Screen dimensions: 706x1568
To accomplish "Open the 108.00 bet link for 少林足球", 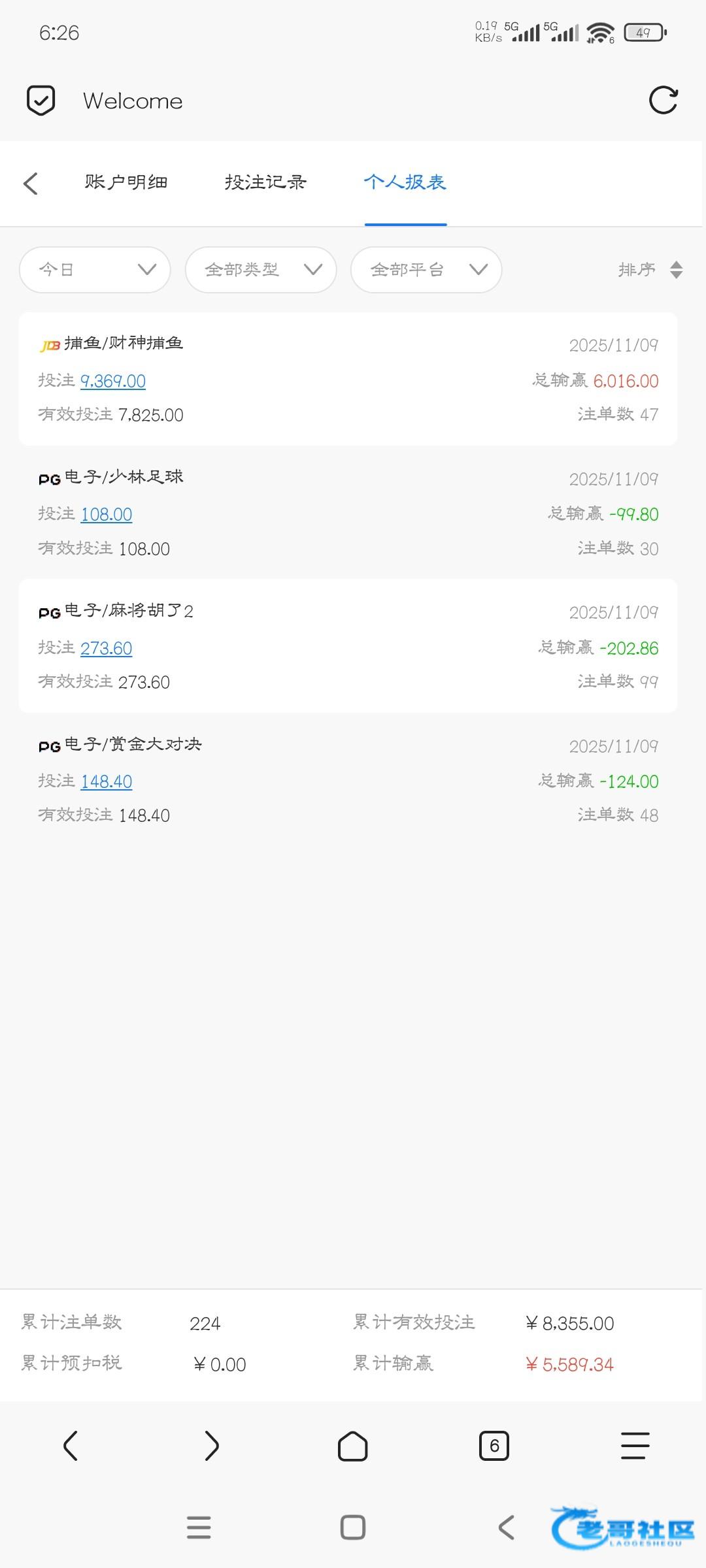I will (107, 515).
